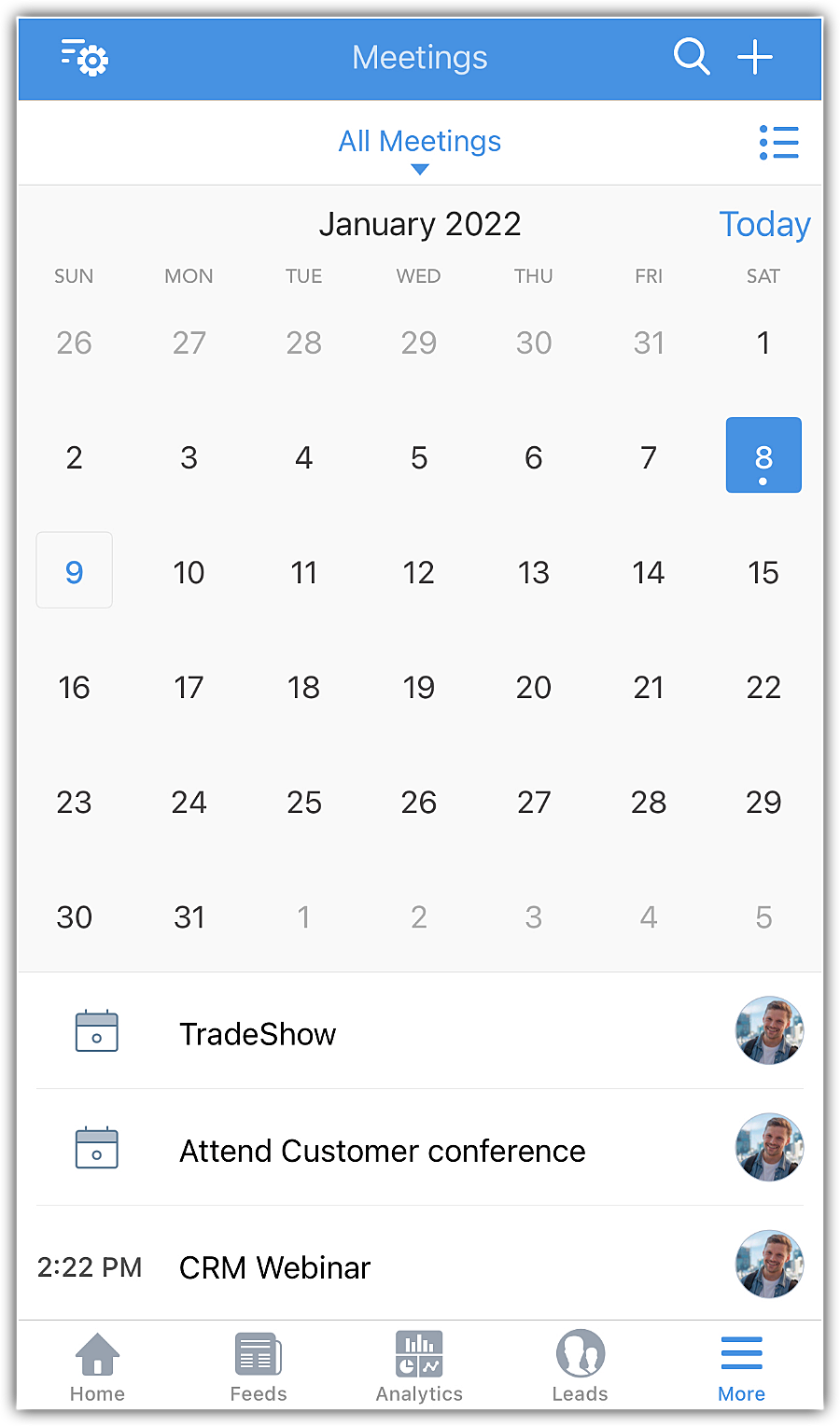Screen dimensions: 840x1426
Task: Jump to Today in calendar
Action: [763, 224]
